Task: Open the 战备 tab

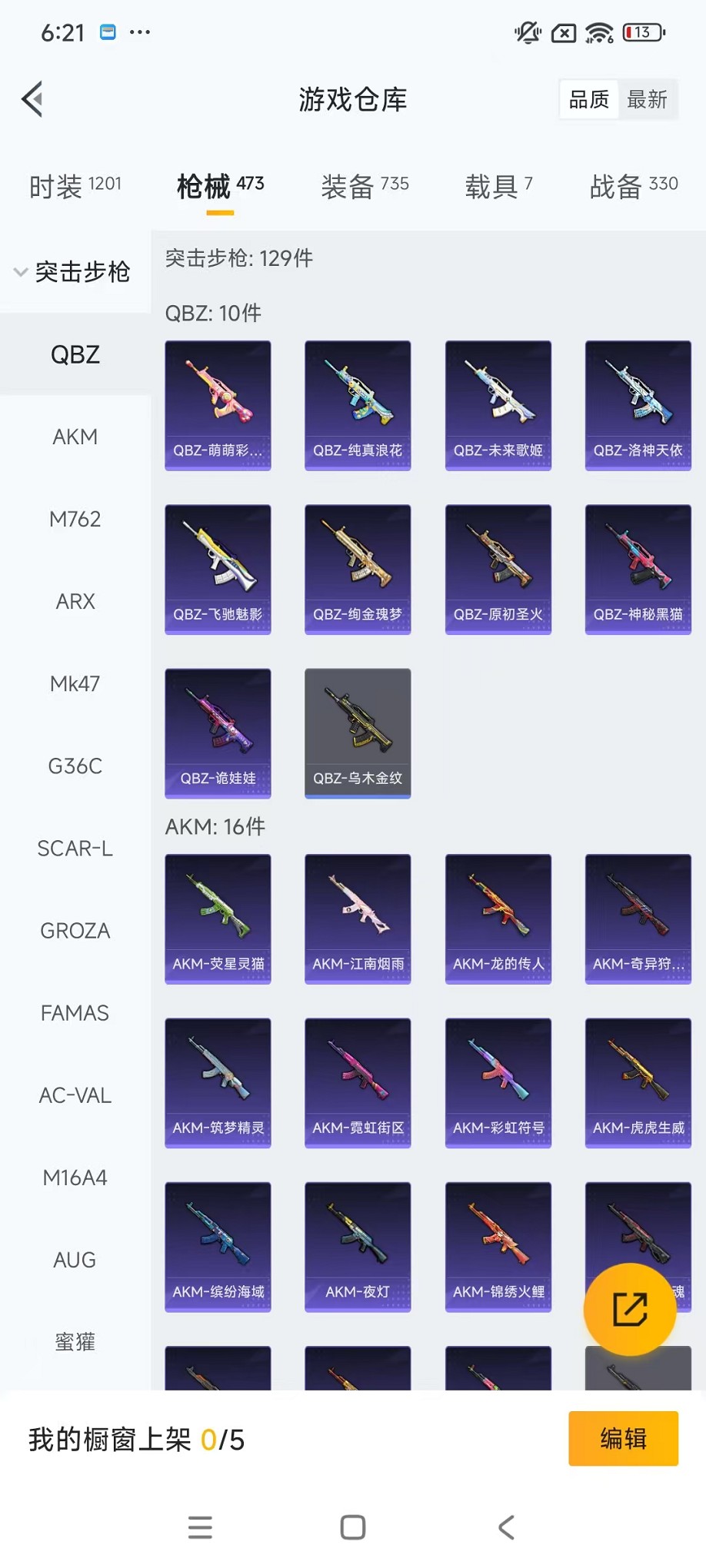Action: [633, 186]
